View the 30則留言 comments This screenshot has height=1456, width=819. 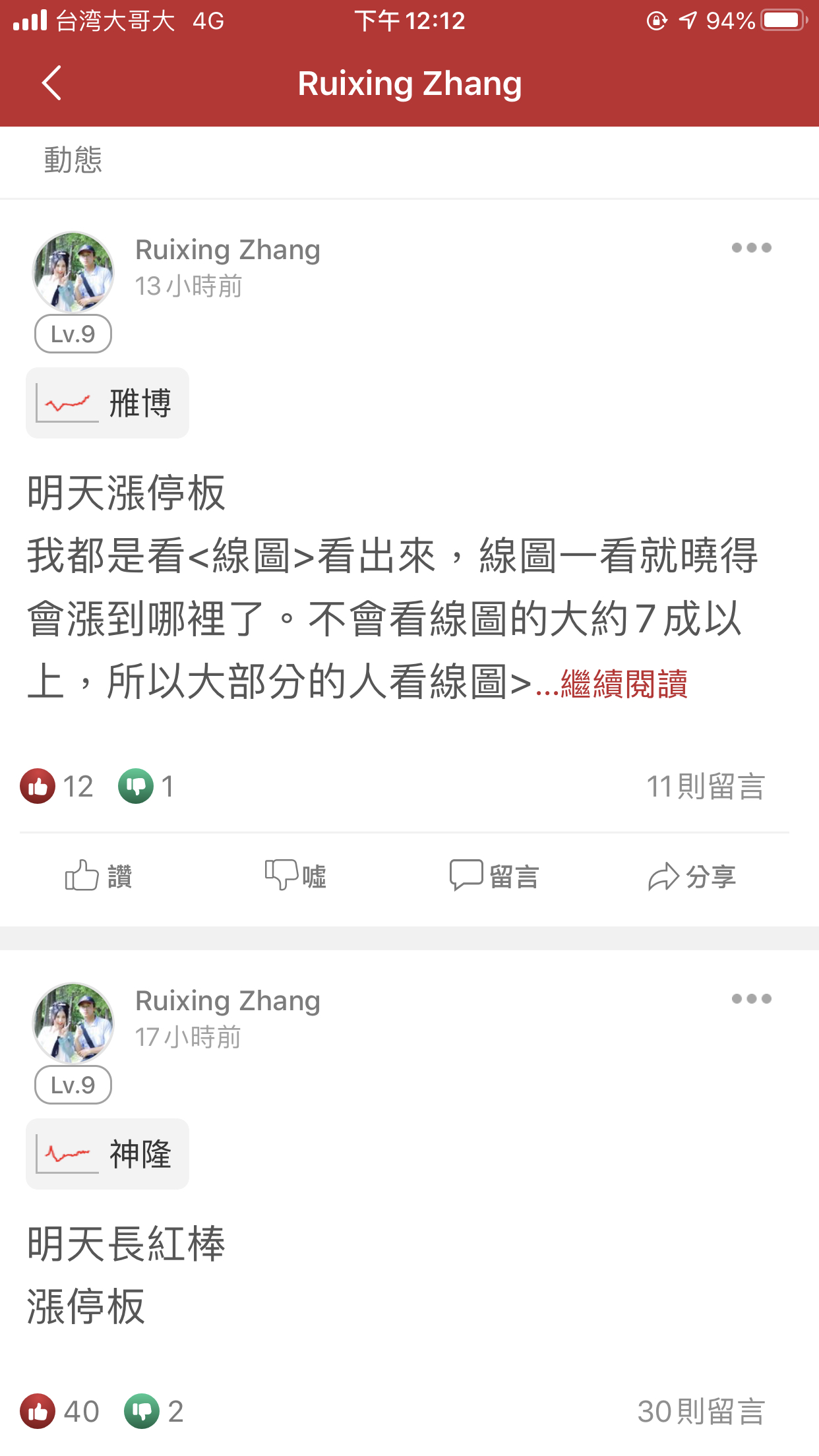point(700,1412)
